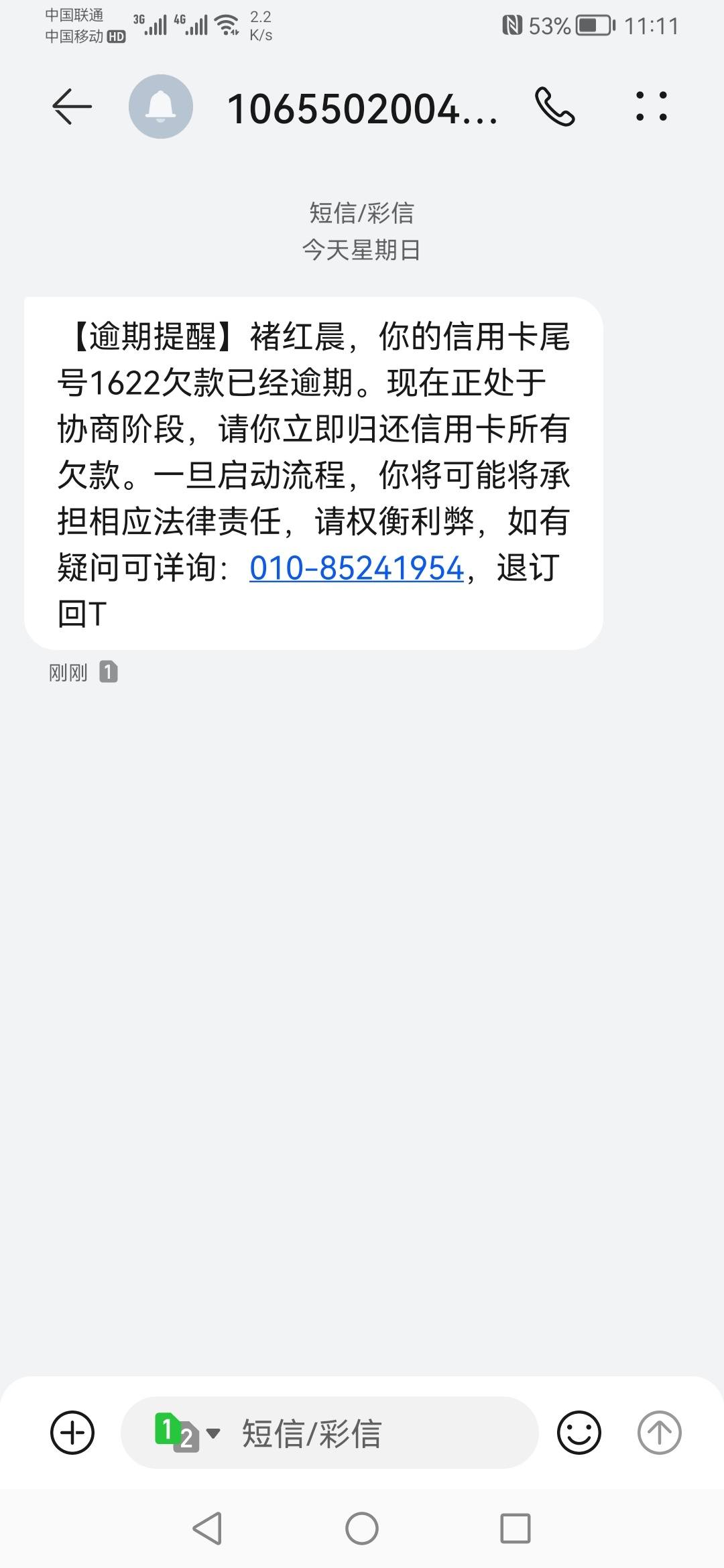Open the plus attachment menu
This screenshot has height=1568, width=724.
(x=72, y=1433)
